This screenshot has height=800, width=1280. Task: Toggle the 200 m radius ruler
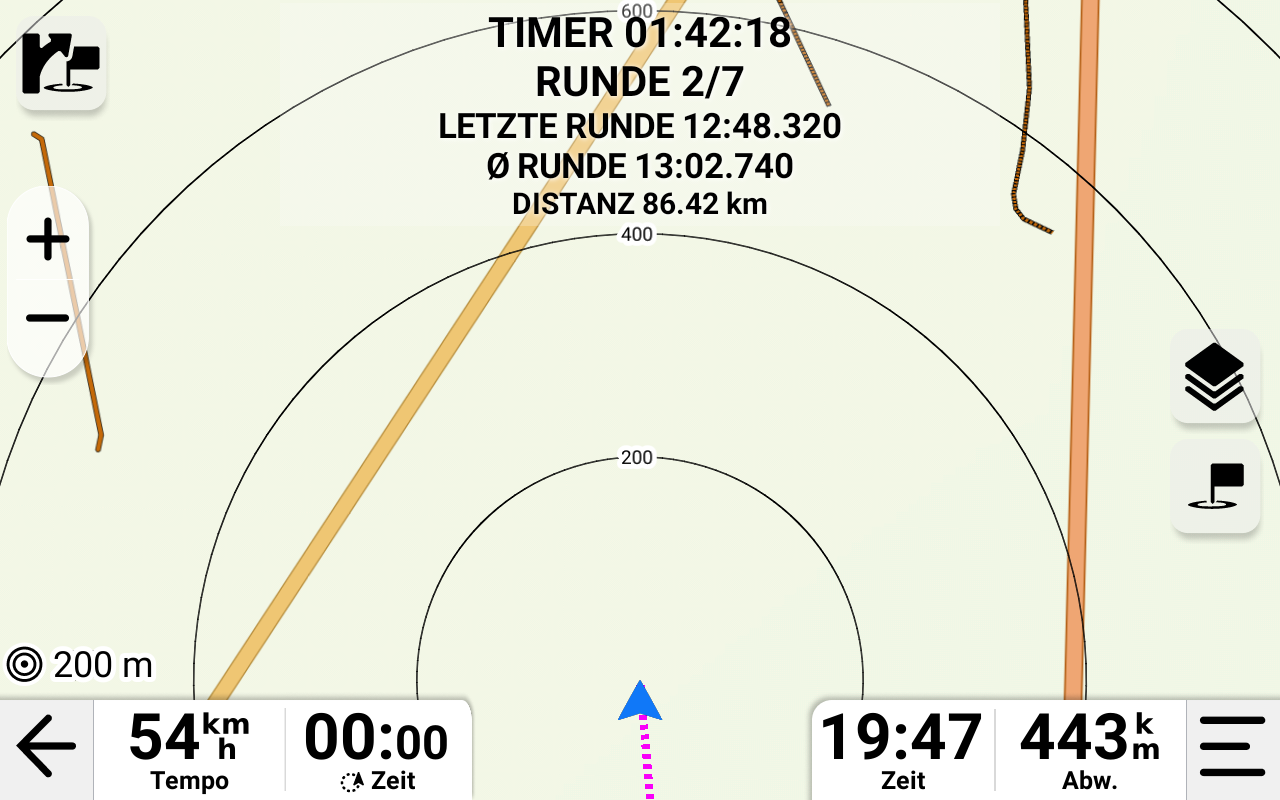80,664
